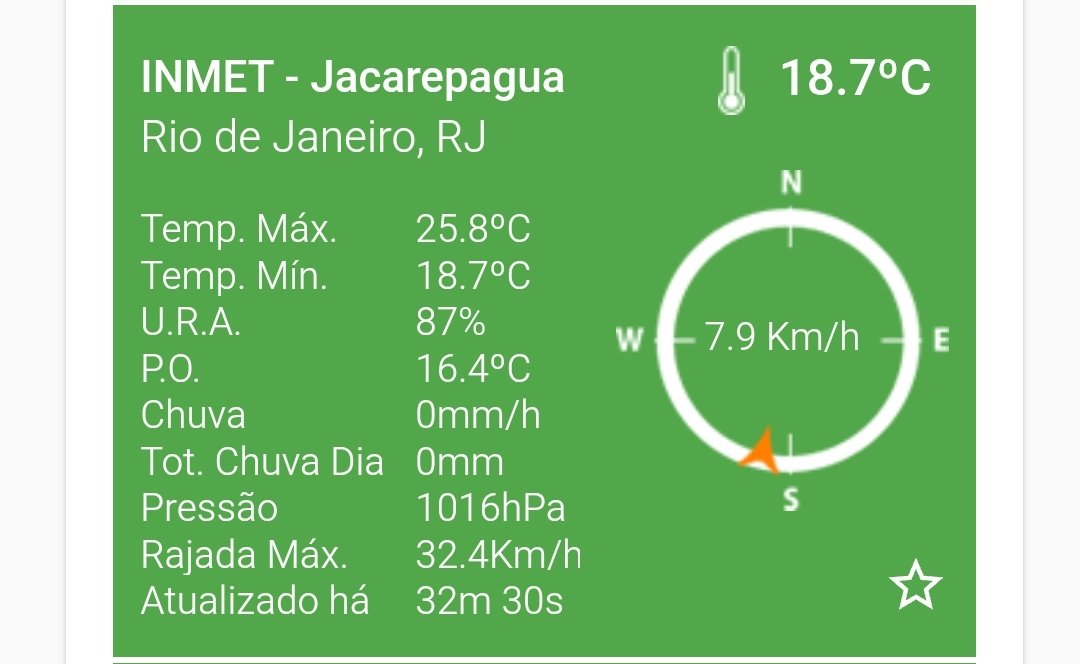Favorite the INMET - Jacarepagua station with the star
This screenshot has width=1080, height=664.
[916, 586]
